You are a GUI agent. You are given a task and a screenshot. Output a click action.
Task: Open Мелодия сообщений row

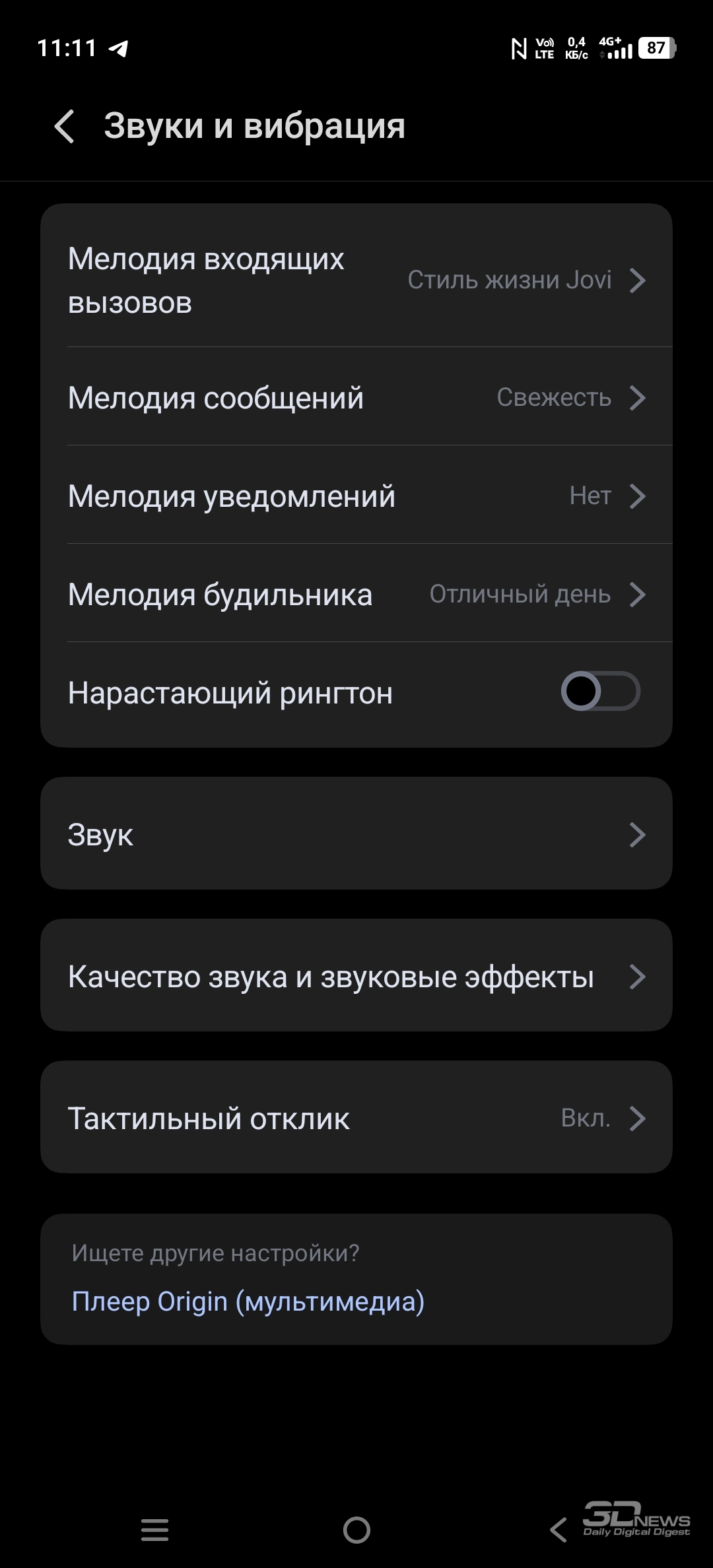coord(356,397)
